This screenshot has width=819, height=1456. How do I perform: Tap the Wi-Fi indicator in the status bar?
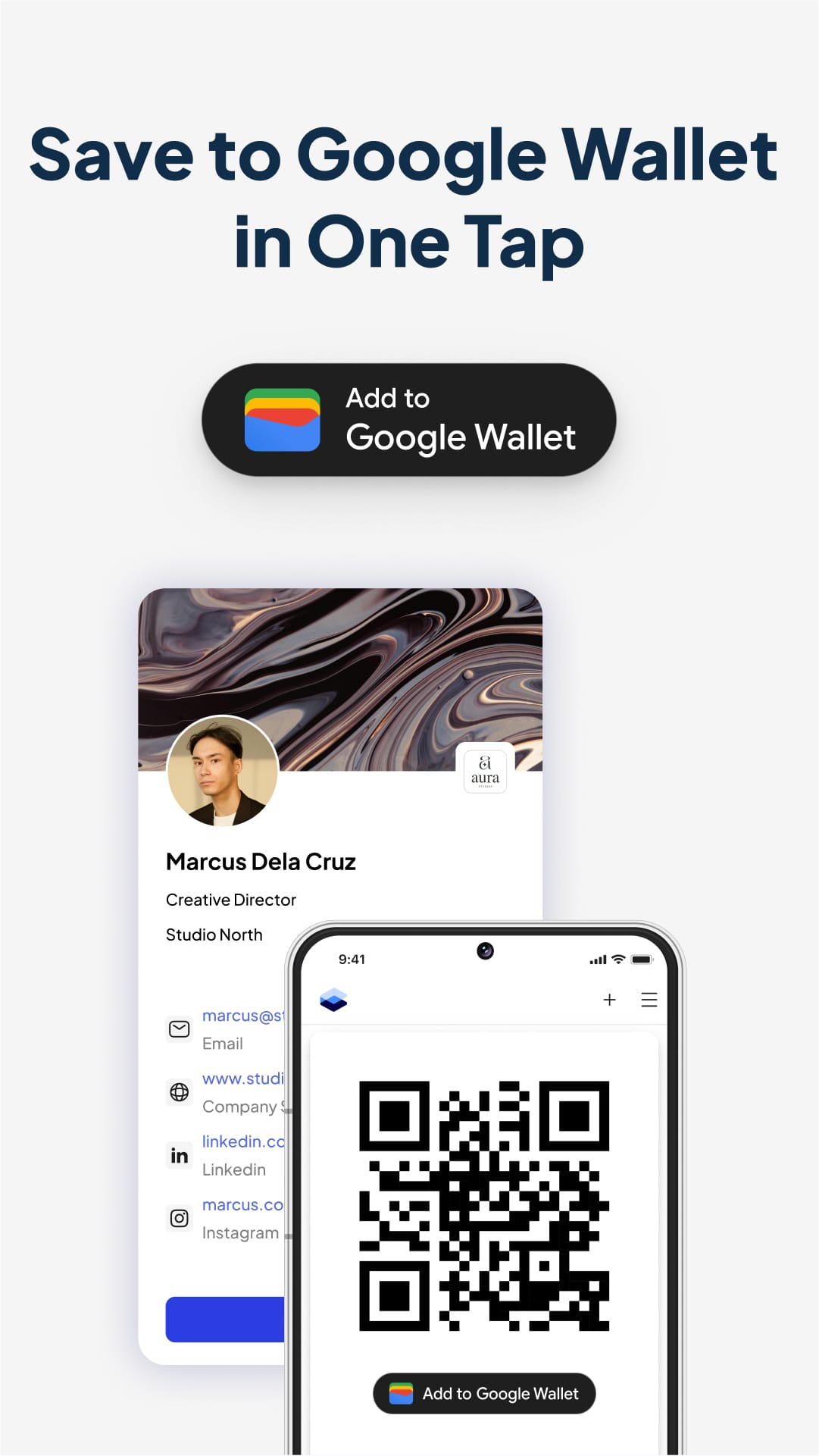point(619,958)
